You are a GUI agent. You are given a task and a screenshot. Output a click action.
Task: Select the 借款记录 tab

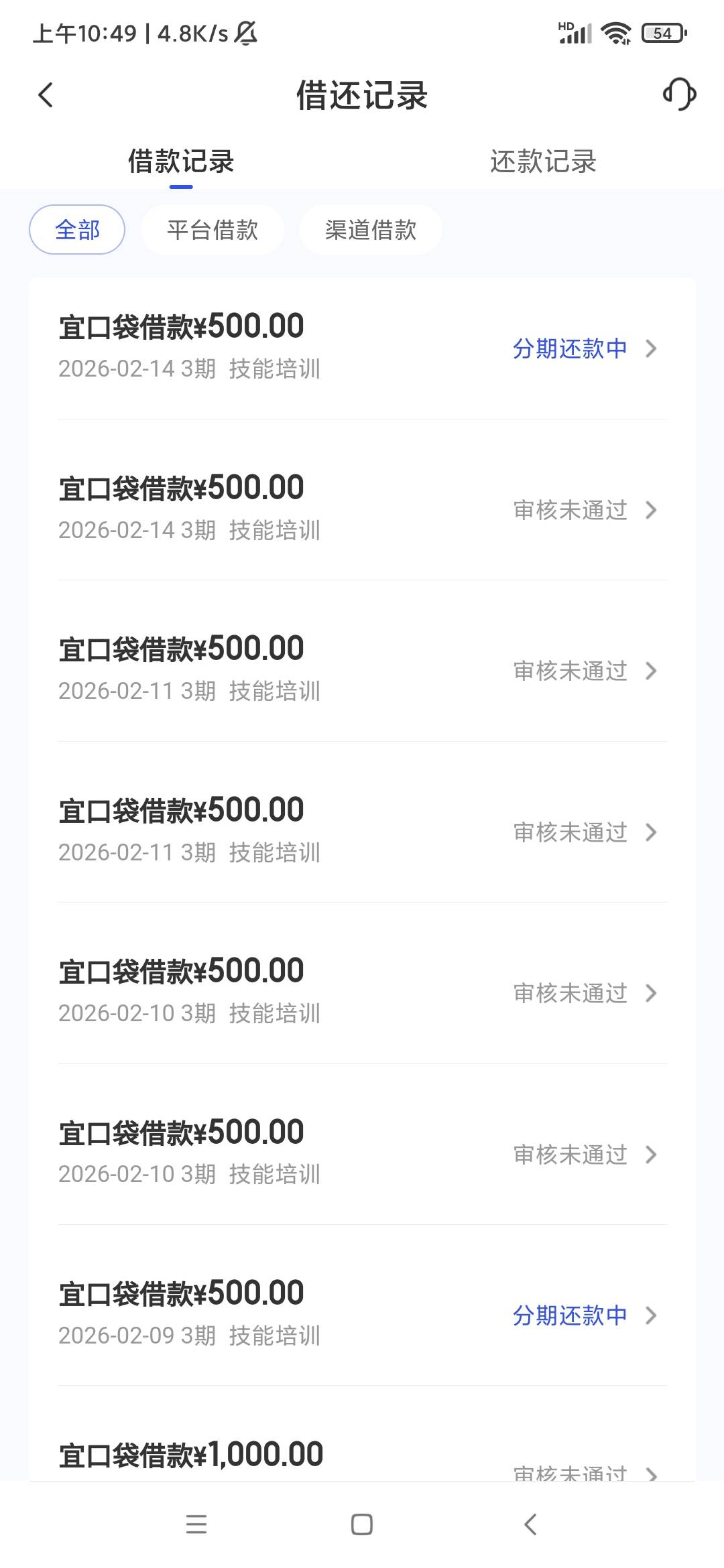[181, 161]
